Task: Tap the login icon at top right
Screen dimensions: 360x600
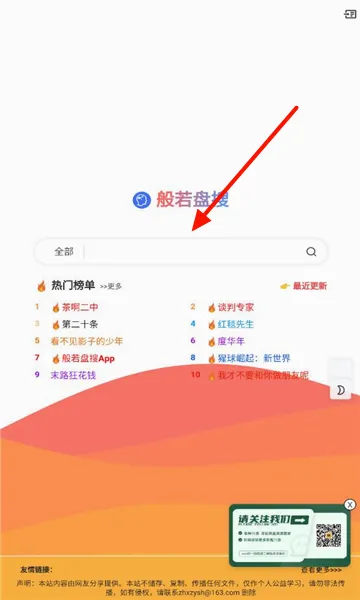Action: click(350, 15)
